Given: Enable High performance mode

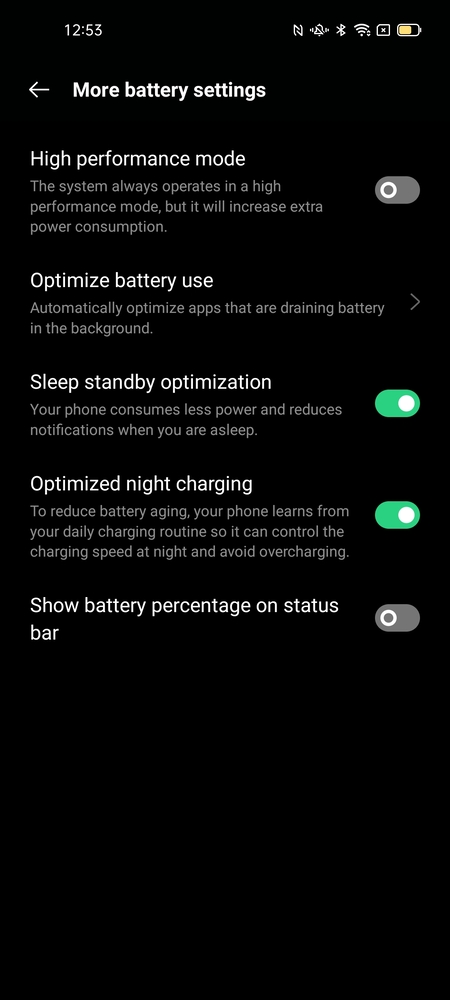Looking at the screenshot, I should click(397, 190).
